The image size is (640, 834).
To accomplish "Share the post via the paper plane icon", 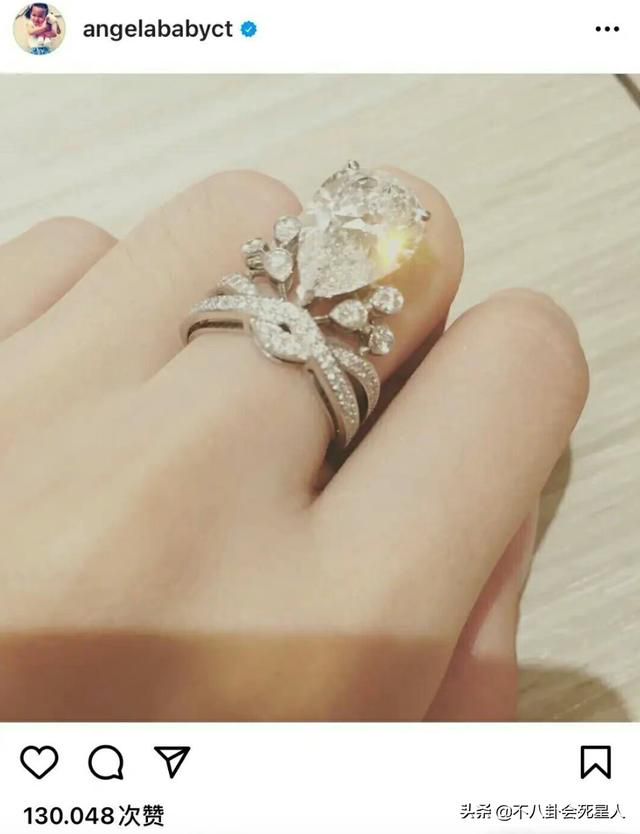I will (x=172, y=762).
